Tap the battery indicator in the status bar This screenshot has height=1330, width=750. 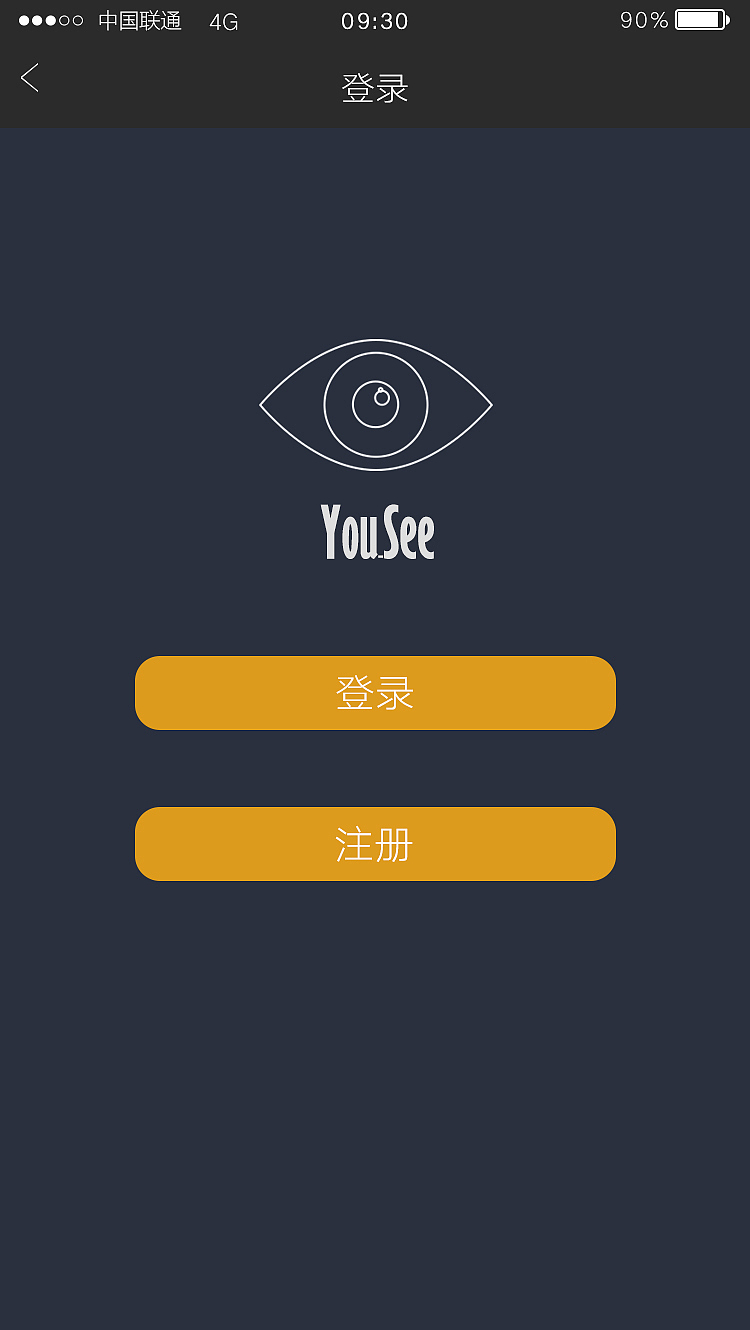tap(700, 19)
